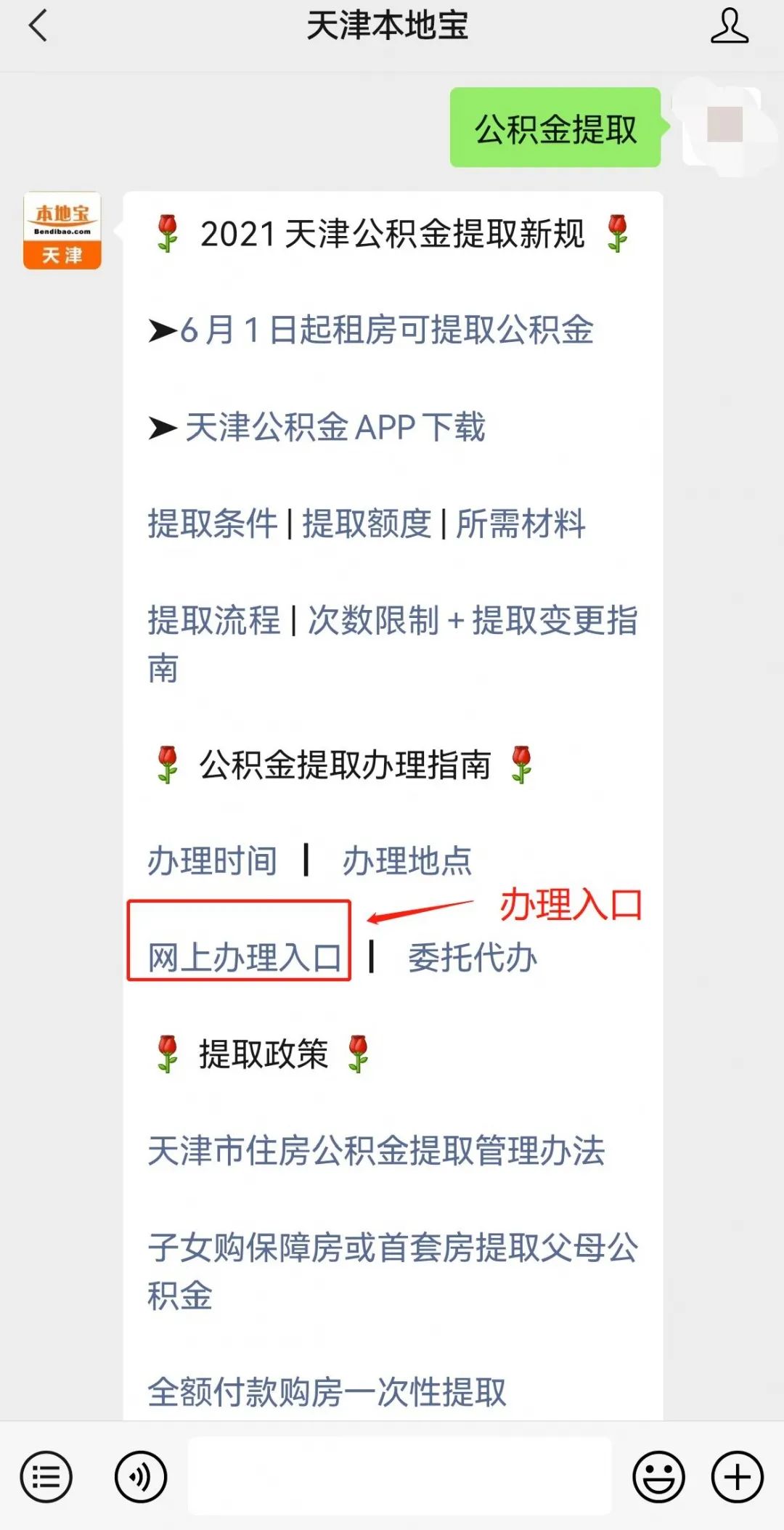Image resolution: width=784 pixels, height=1530 pixels.
Task: Open 天津市住房公积金提取管理办法 link
Action: click(x=376, y=1151)
